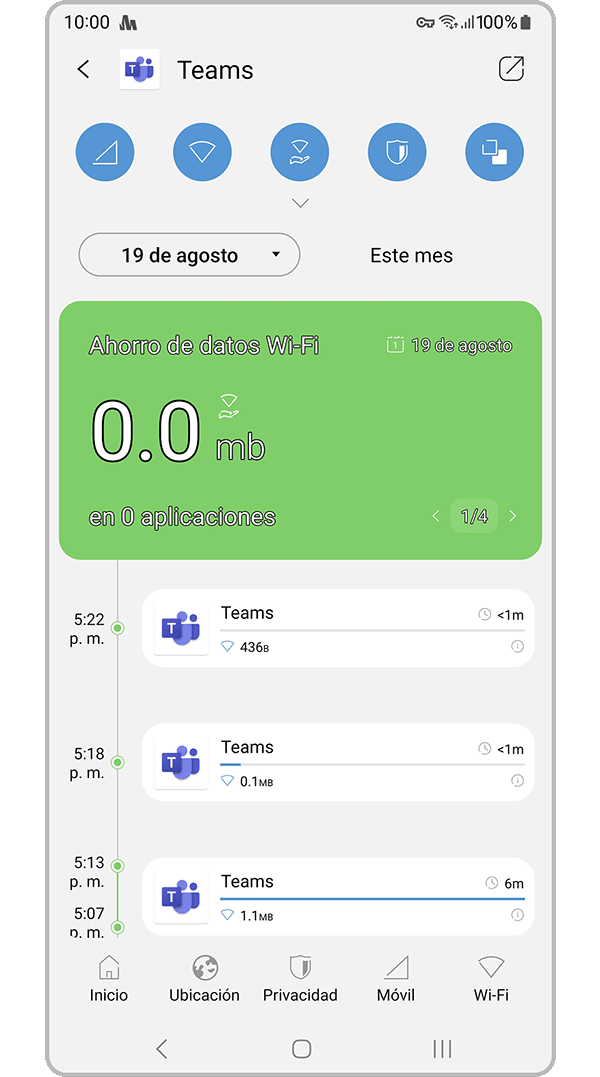Select the Wi-Fi data saving filter circle
Image resolution: width=600 pixels, height=1077 pixels.
300,152
